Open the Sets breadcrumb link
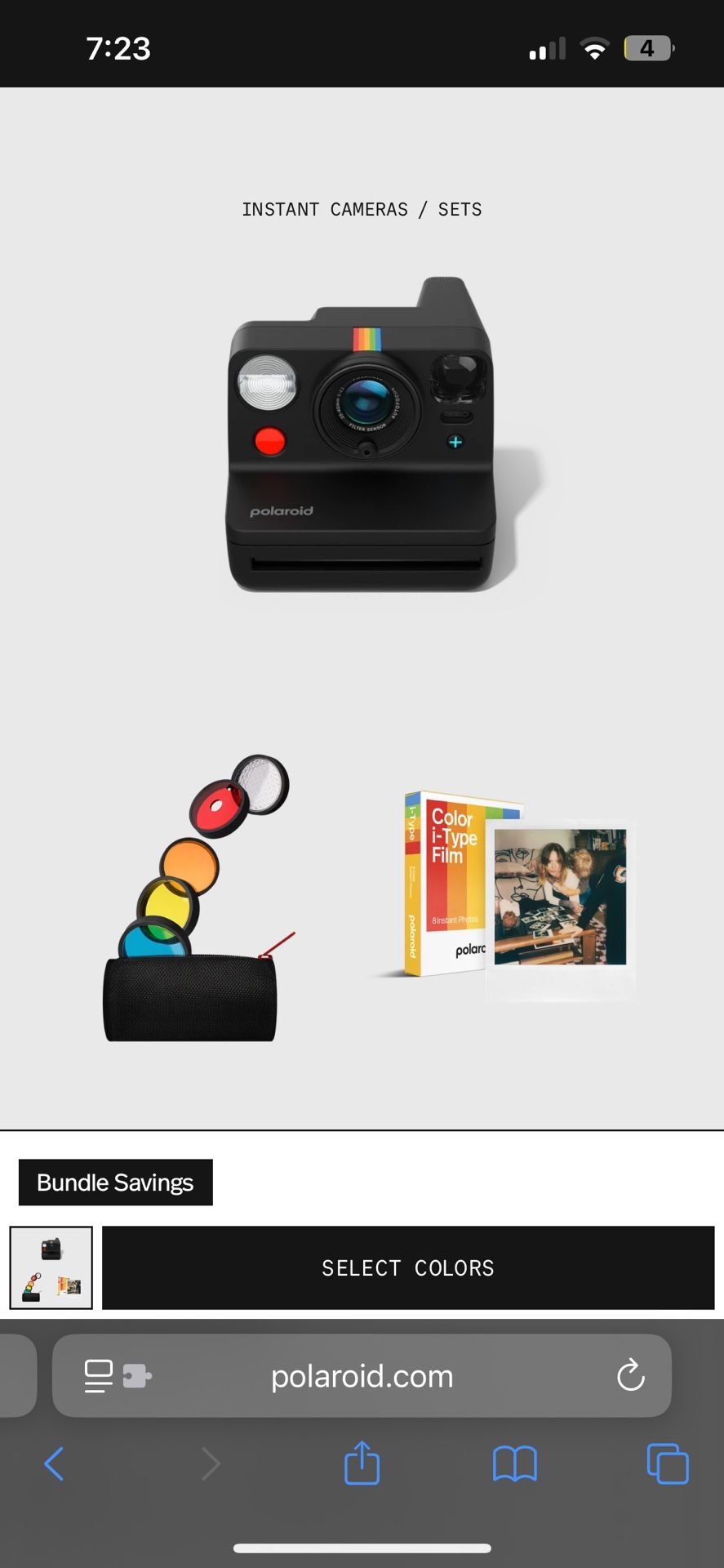This screenshot has width=724, height=1568. point(460,210)
